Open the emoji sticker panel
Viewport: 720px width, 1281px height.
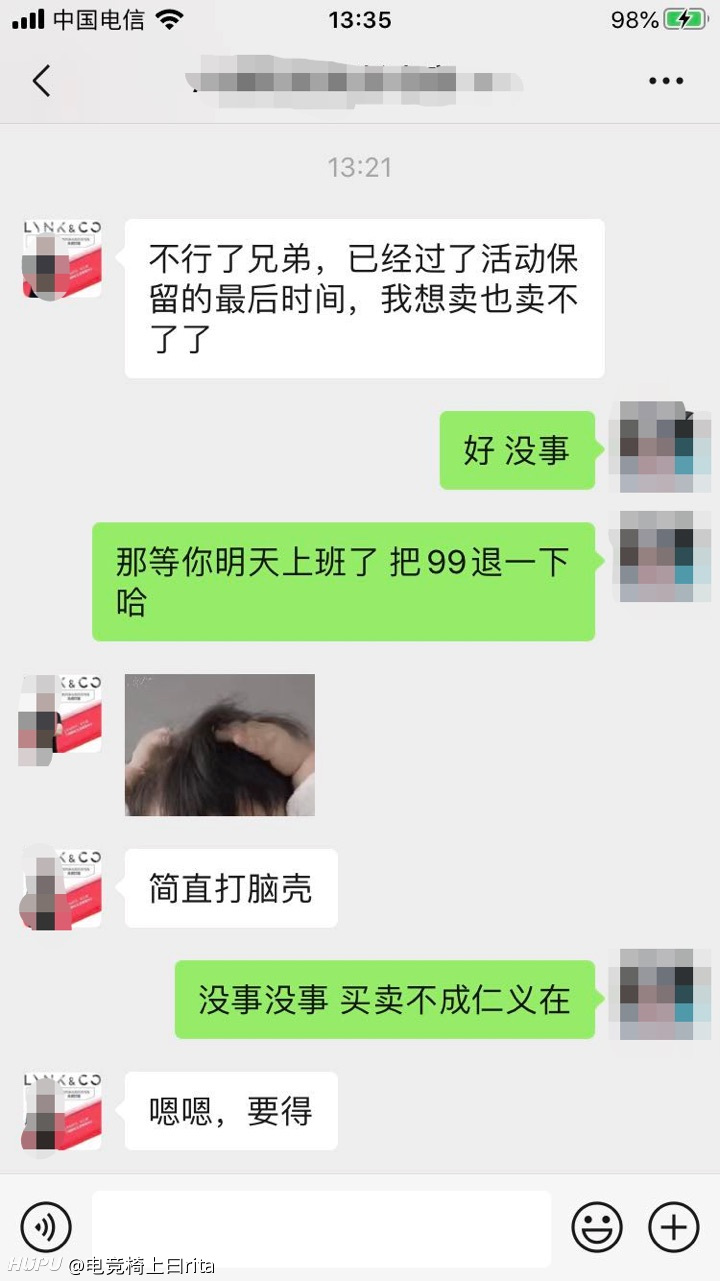pos(597,1227)
